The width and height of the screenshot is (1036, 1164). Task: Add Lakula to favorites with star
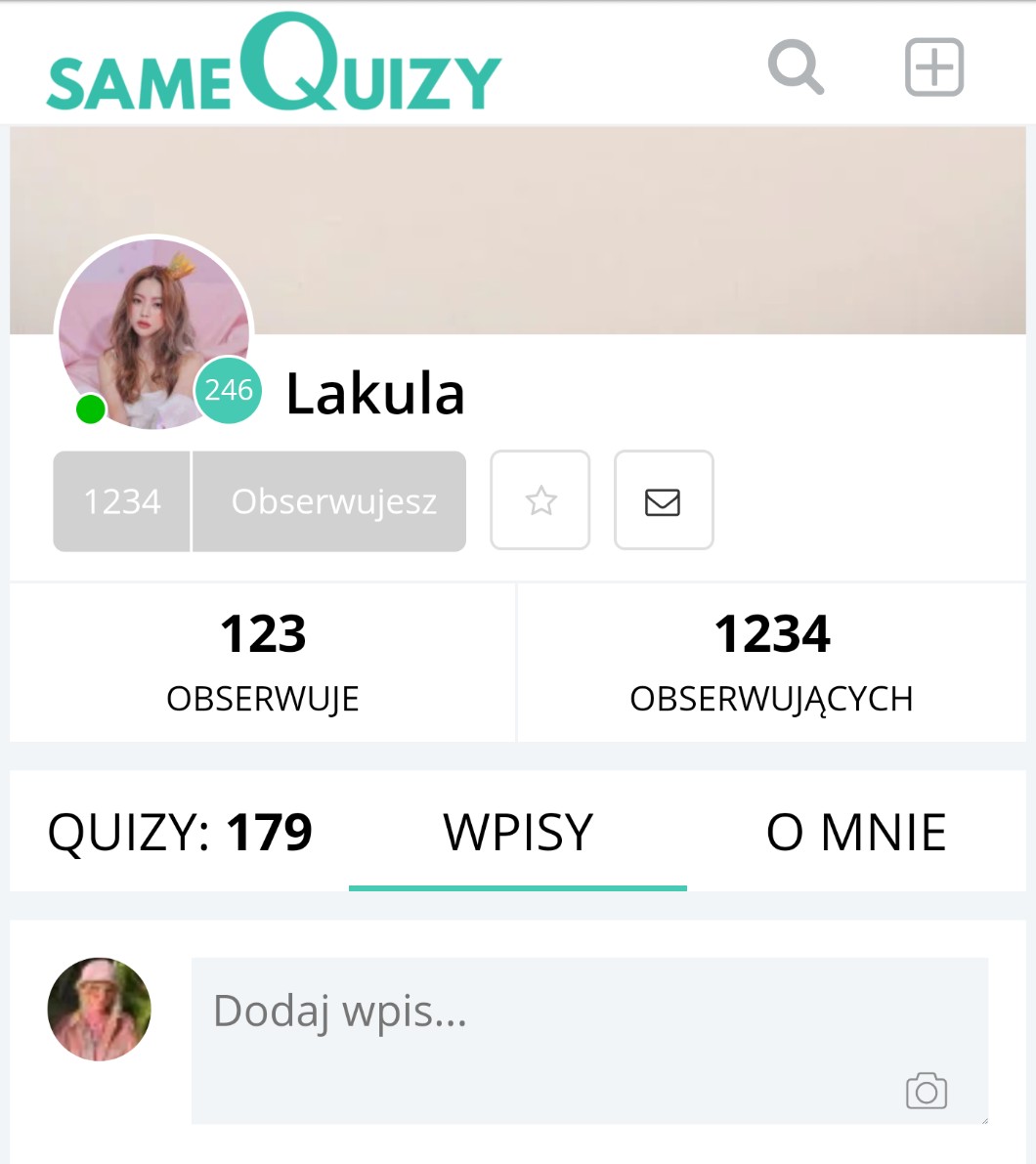click(540, 501)
